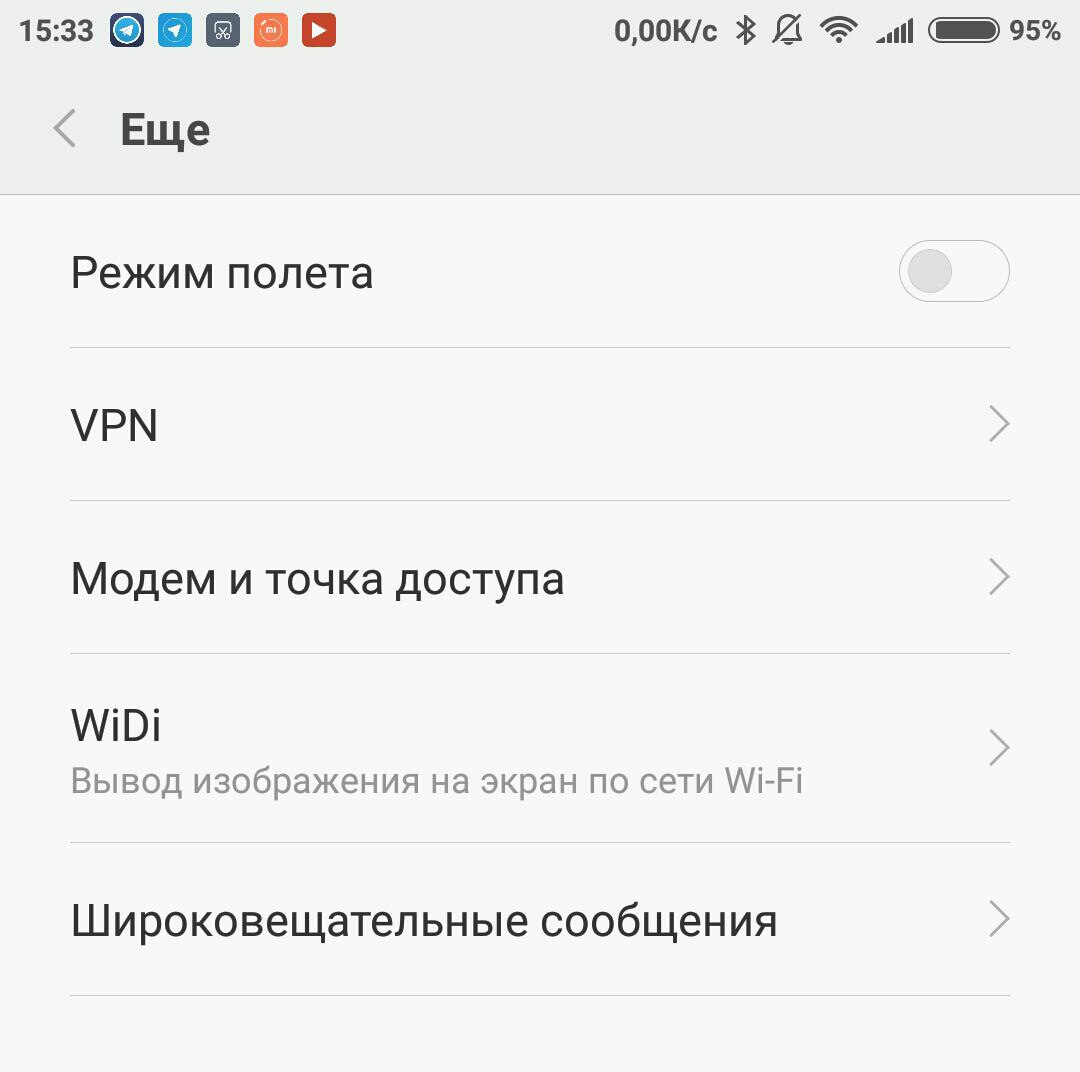1080x1072 pixels.
Task: Go back from the Еще screen
Action: pyautogui.click(x=65, y=130)
